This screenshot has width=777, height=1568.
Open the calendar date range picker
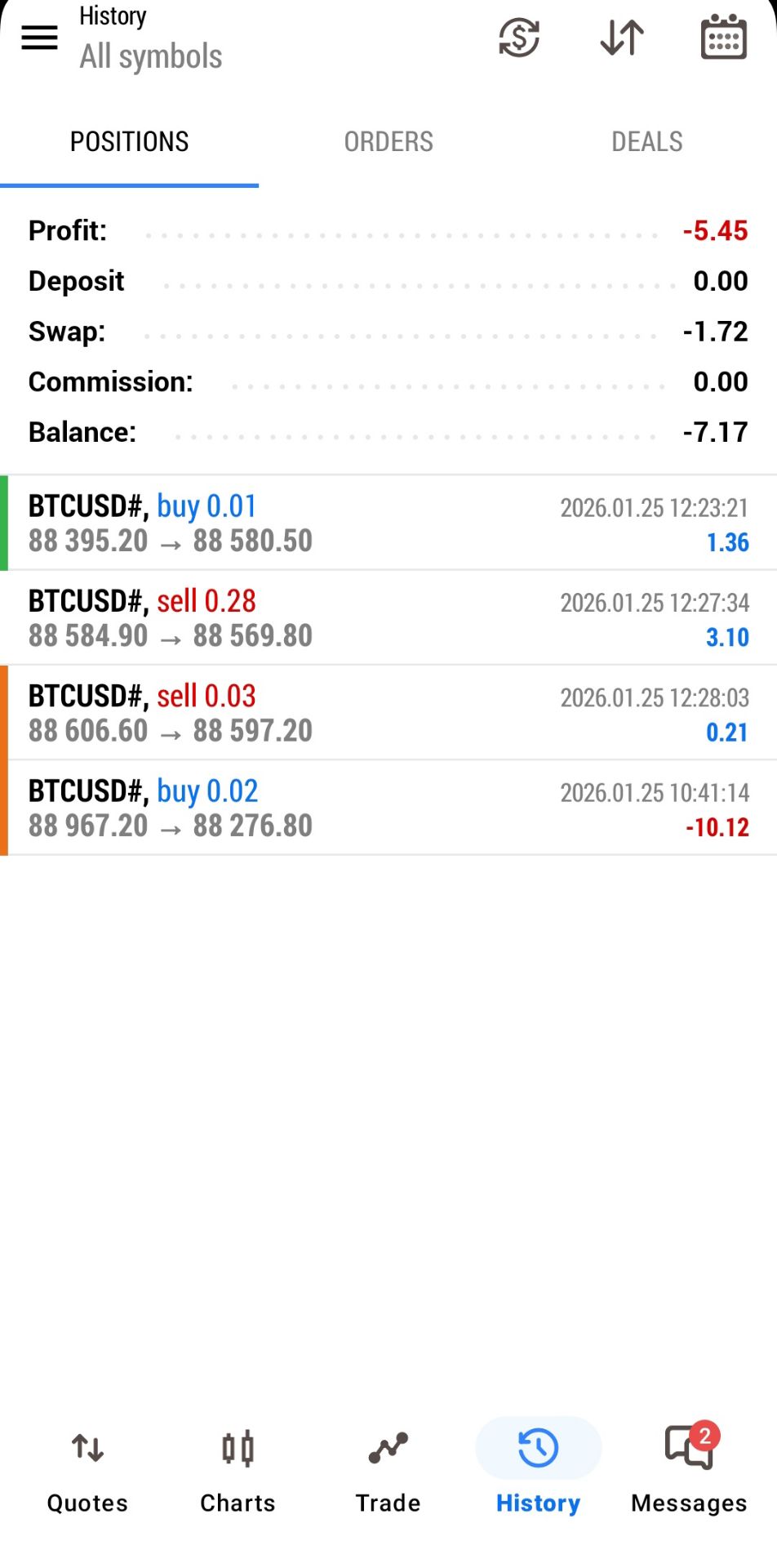pyautogui.click(x=724, y=38)
